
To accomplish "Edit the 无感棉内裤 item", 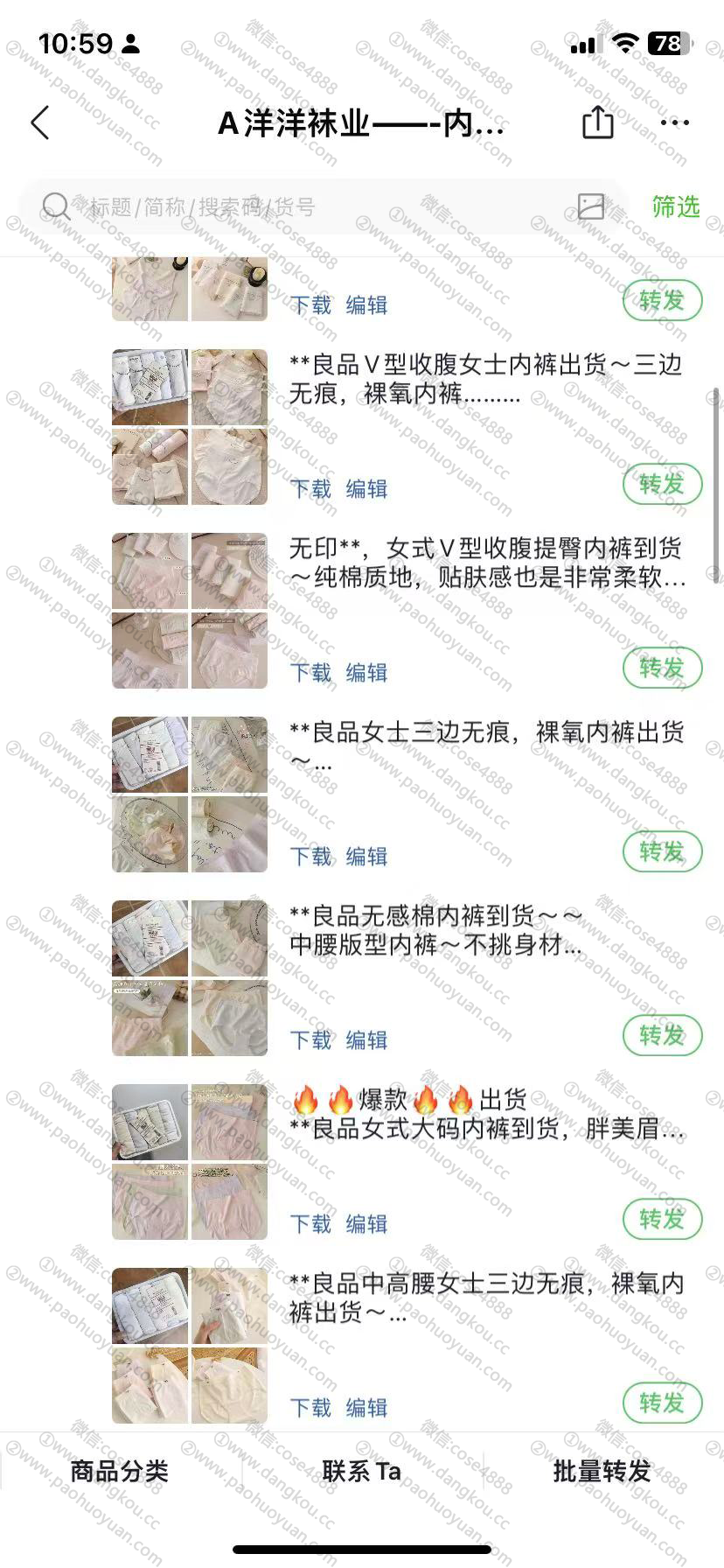I will point(366,1039).
